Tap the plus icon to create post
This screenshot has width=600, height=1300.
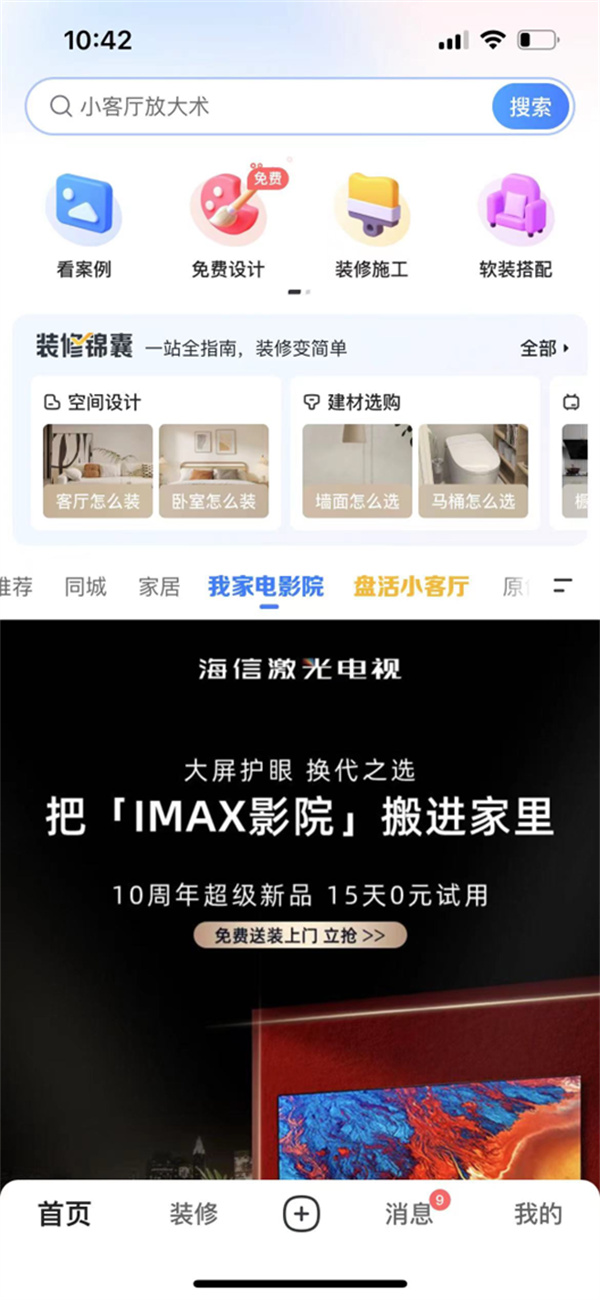click(301, 1214)
